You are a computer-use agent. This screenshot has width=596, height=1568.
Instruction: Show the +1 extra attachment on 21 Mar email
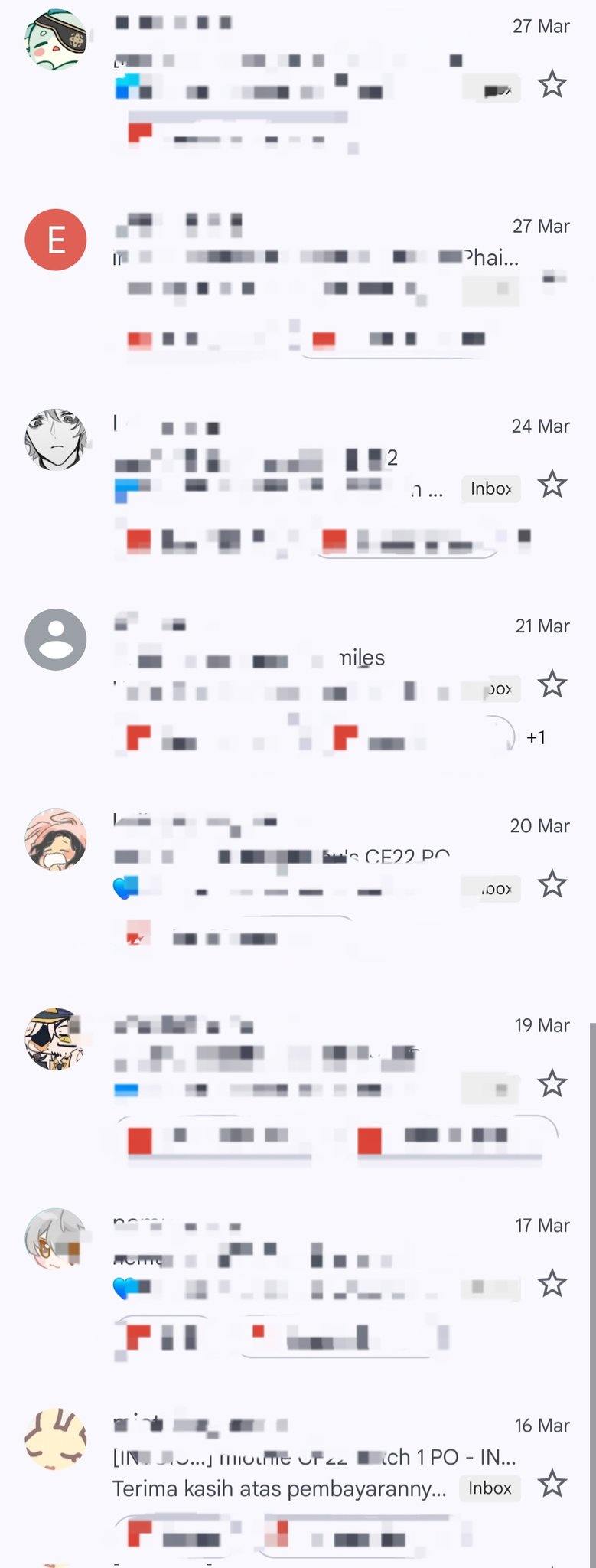(x=536, y=737)
